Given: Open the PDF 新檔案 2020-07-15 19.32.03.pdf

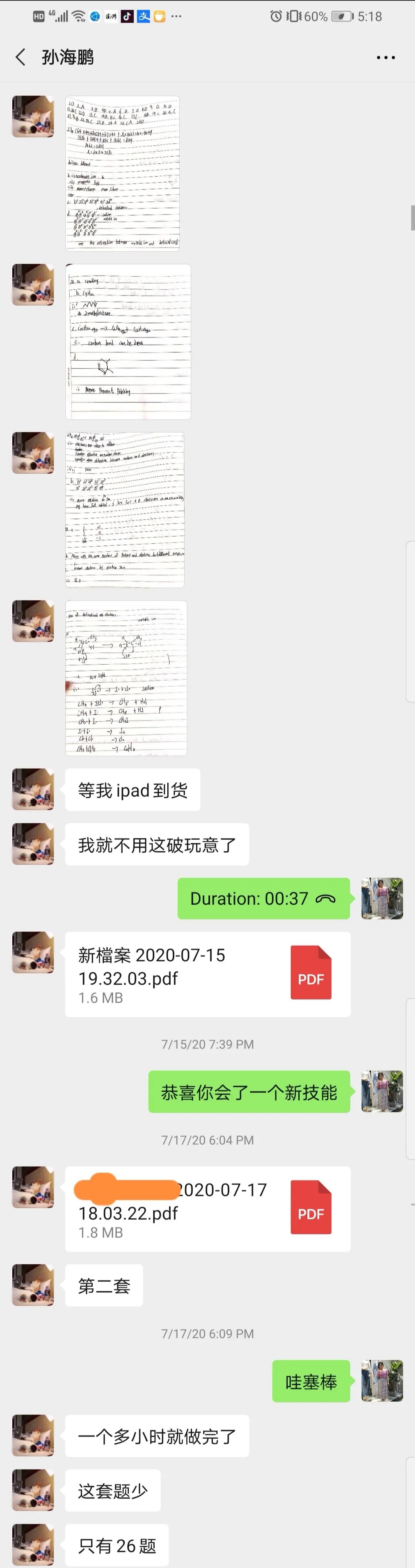Looking at the screenshot, I should pos(208,974).
